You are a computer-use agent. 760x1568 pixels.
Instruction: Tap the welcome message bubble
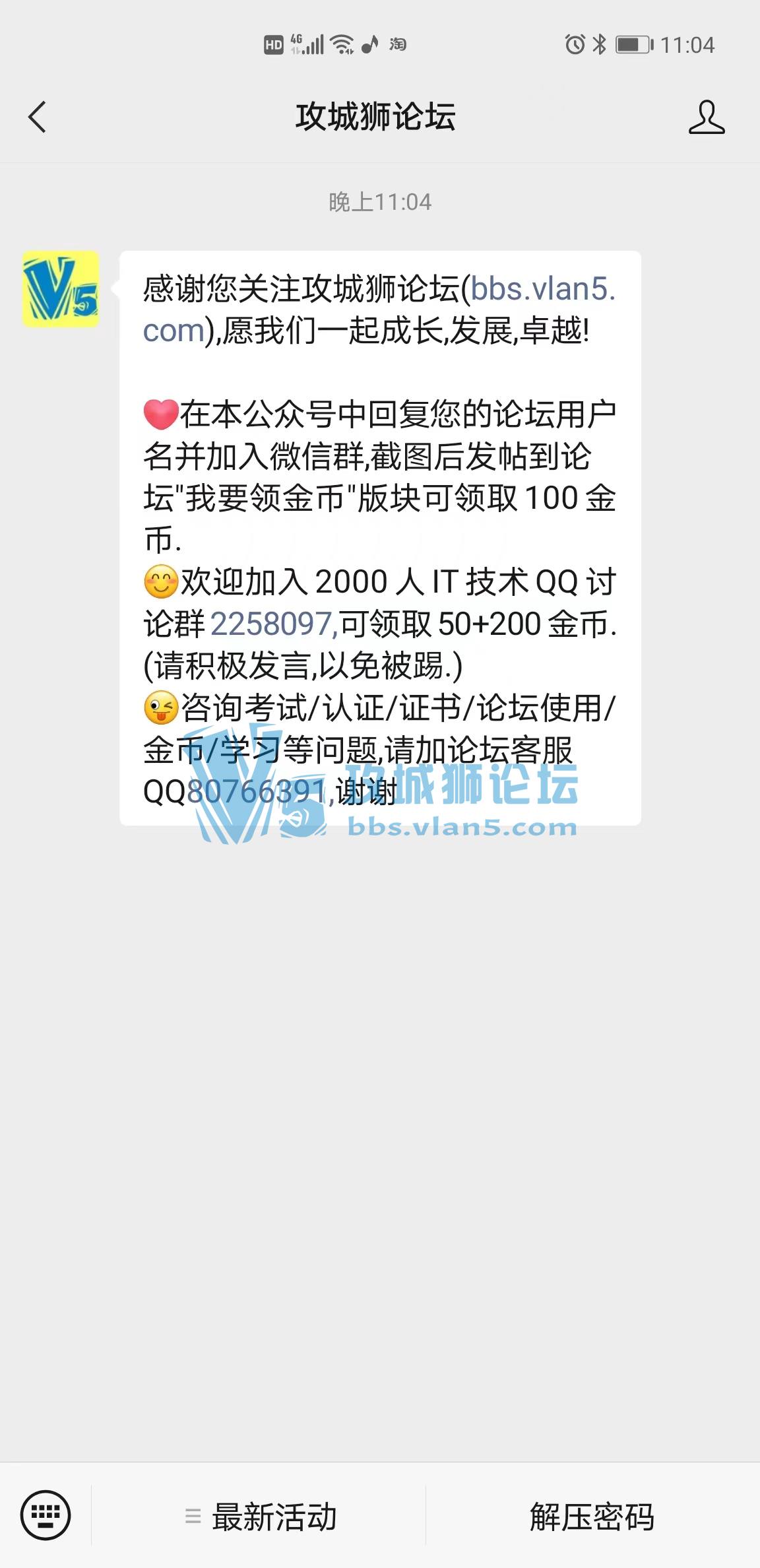tap(379, 541)
